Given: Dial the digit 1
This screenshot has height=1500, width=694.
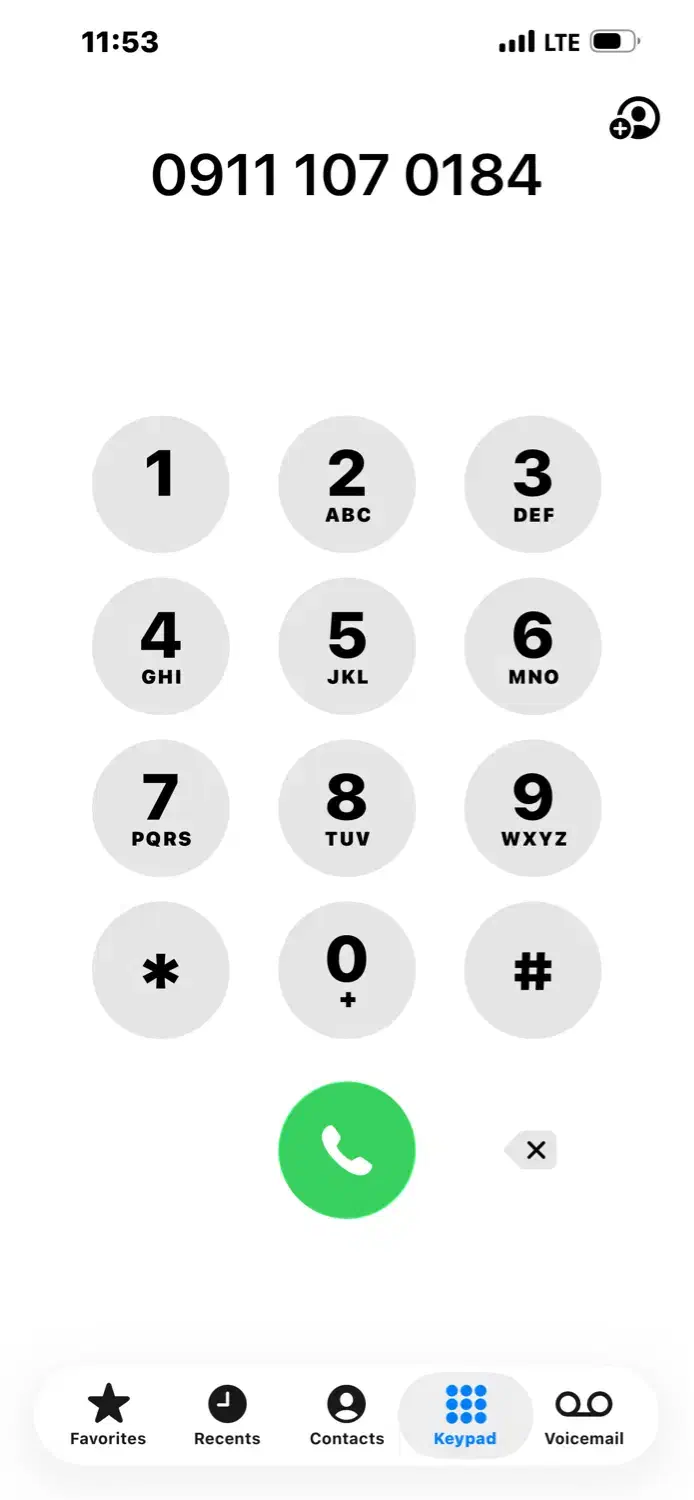Looking at the screenshot, I should point(161,484).
